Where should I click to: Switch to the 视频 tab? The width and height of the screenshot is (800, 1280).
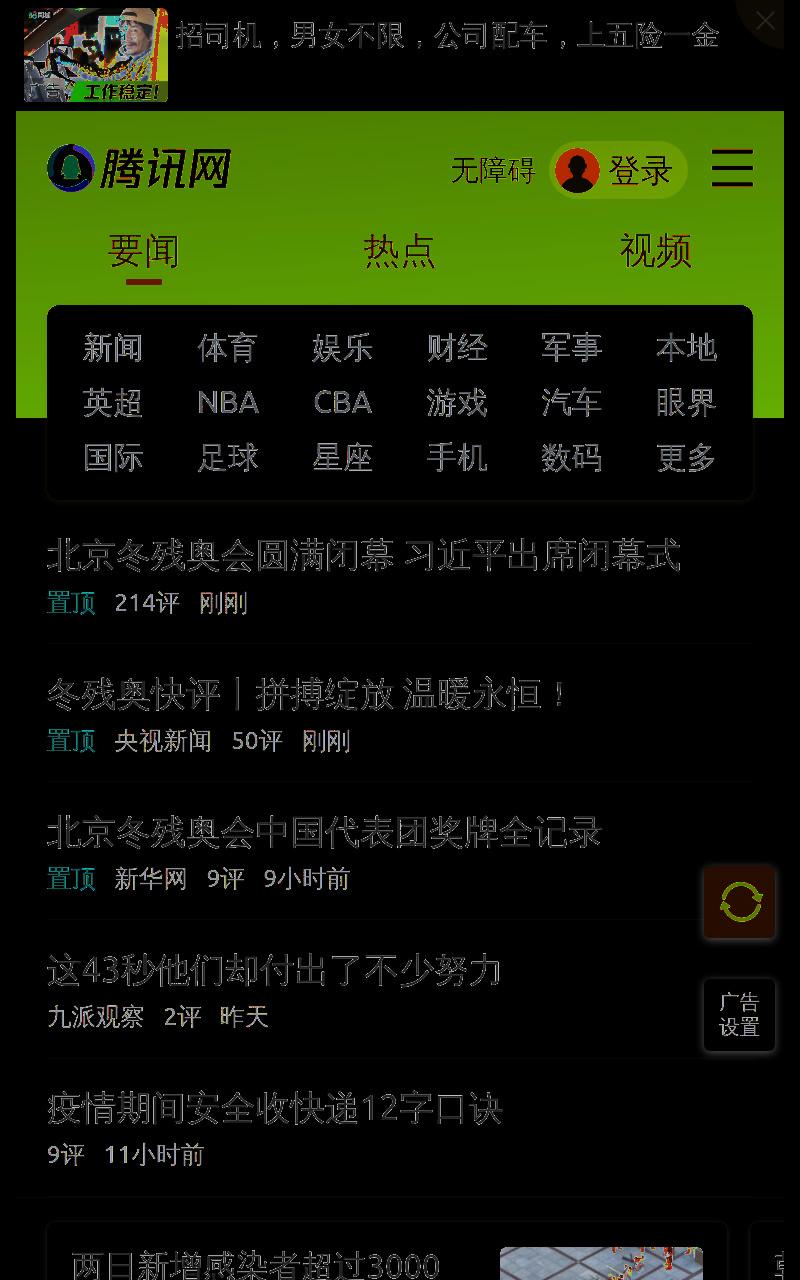coord(656,251)
